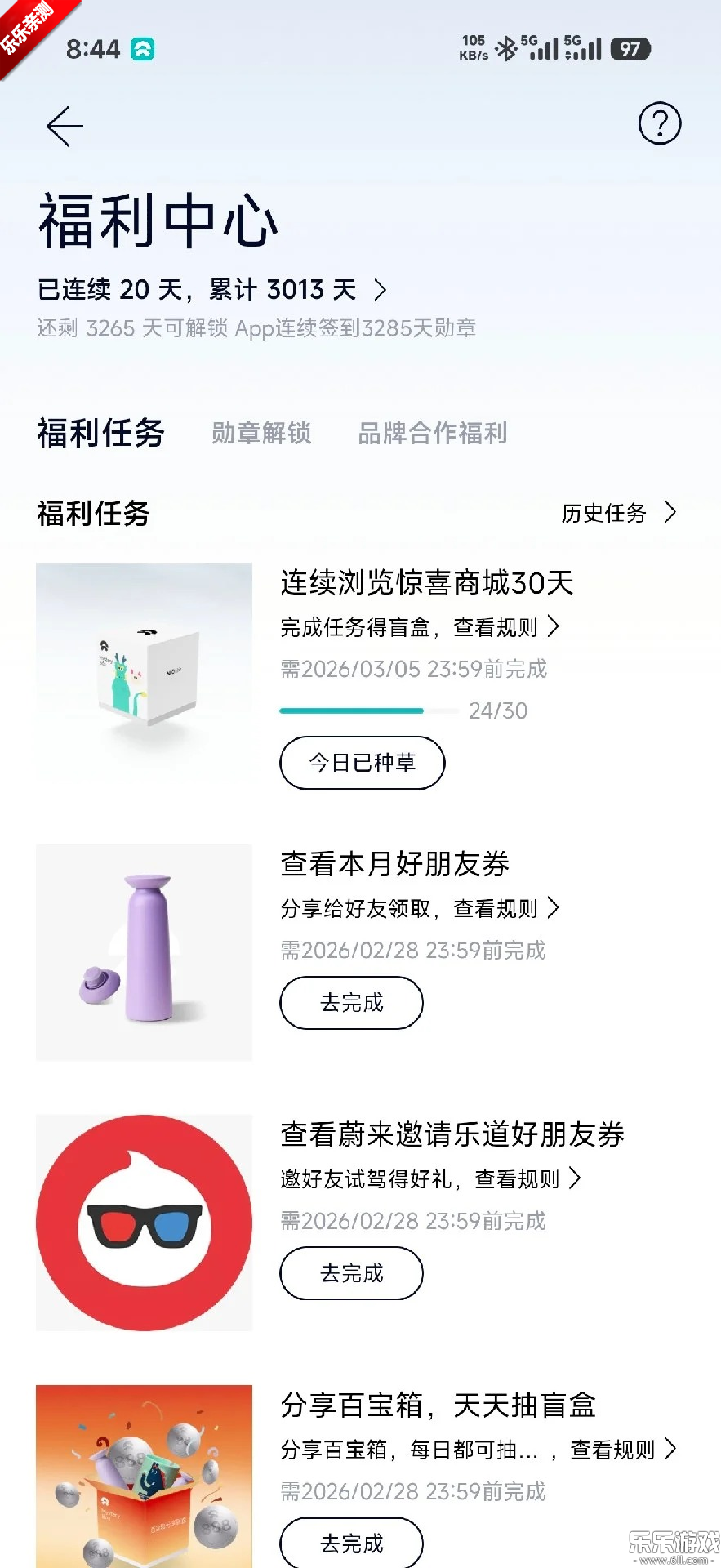The image size is (721, 1568).
Task: Switch to the 勋章解锁 tab
Action: tap(261, 433)
